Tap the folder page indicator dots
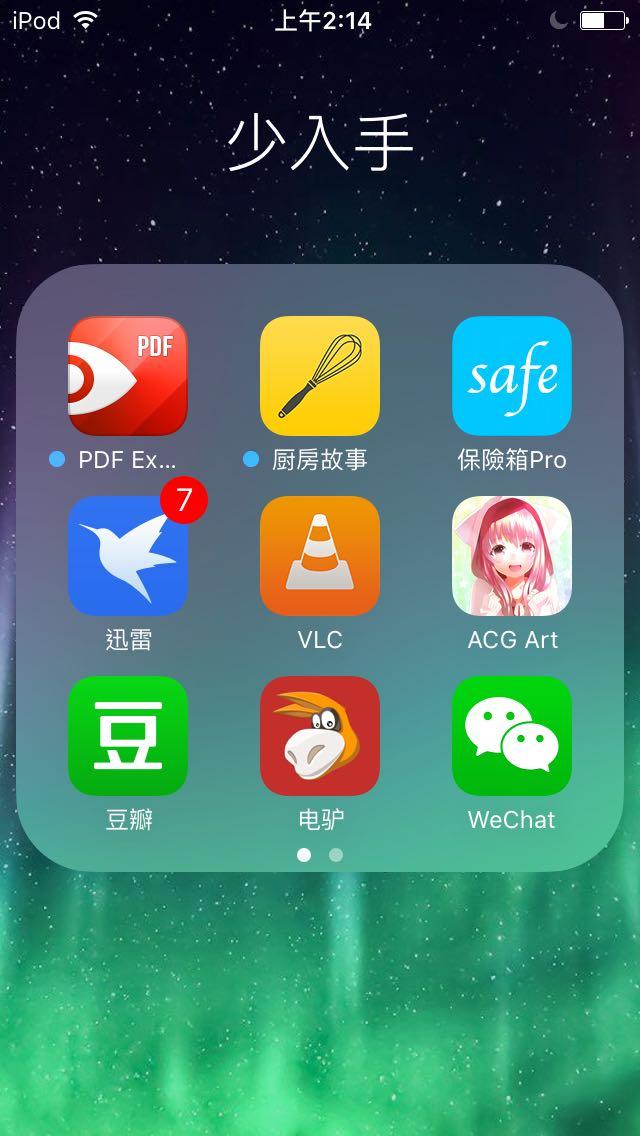The height and width of the screenshot is (1136, 640). tap(320, 855)
